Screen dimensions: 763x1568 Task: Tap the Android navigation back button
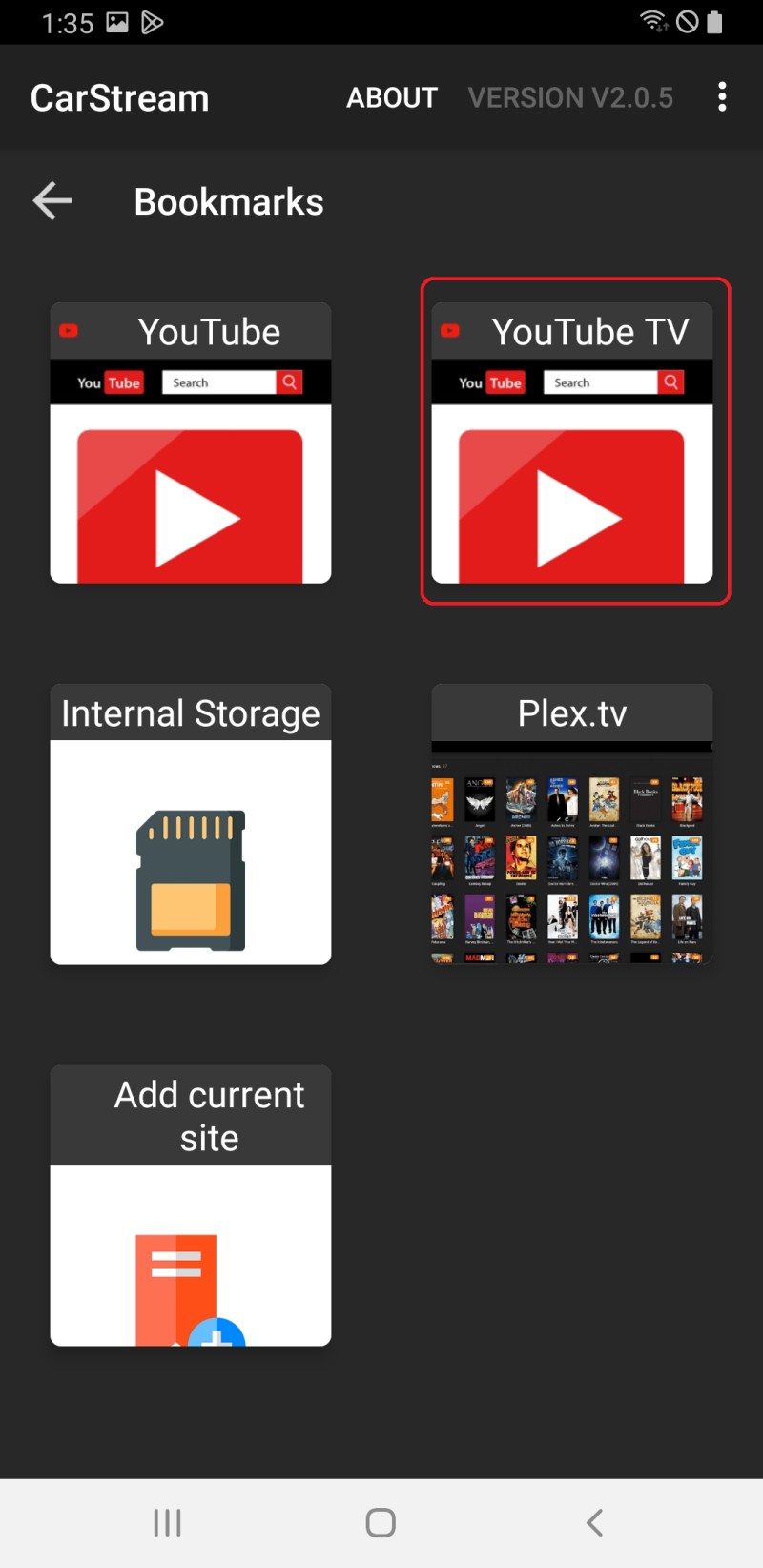click(593, 1522)
